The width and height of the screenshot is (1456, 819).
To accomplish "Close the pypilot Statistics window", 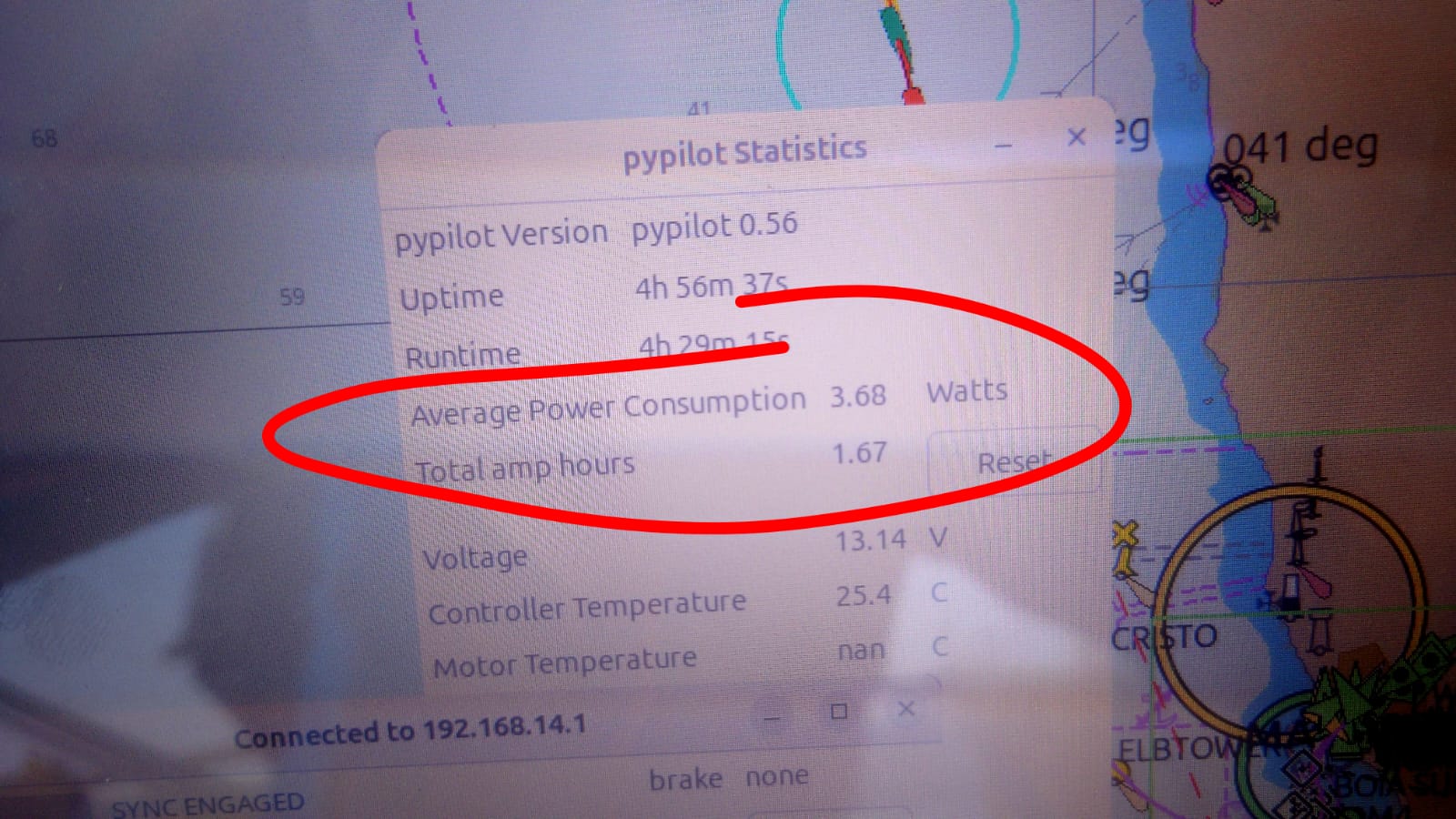I will click(1077, 137).
